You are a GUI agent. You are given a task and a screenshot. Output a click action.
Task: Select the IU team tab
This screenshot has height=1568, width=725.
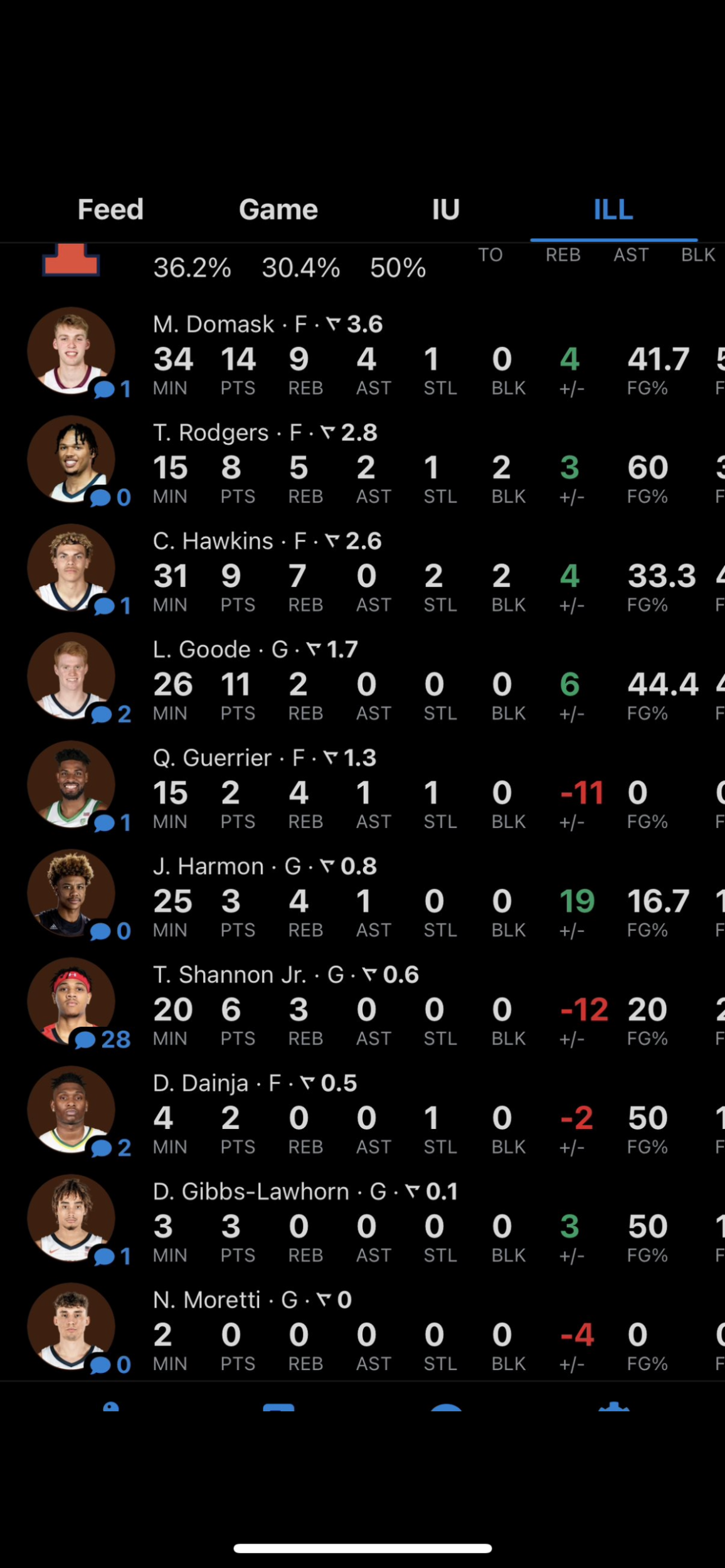(x=445, y=209)
